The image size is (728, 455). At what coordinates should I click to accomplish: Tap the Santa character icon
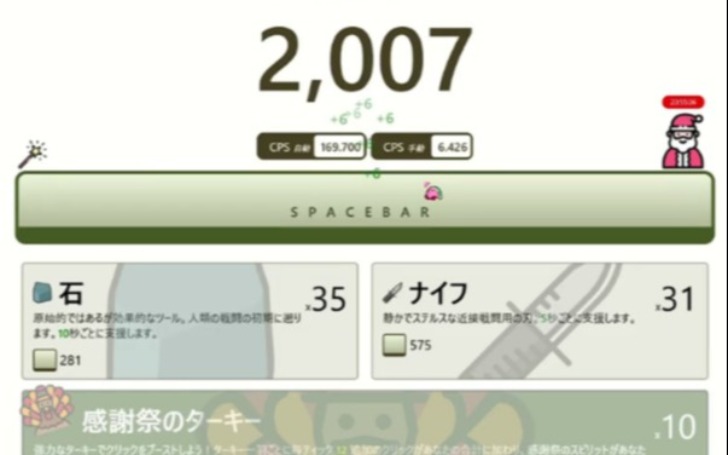click(x=683, y=140)
